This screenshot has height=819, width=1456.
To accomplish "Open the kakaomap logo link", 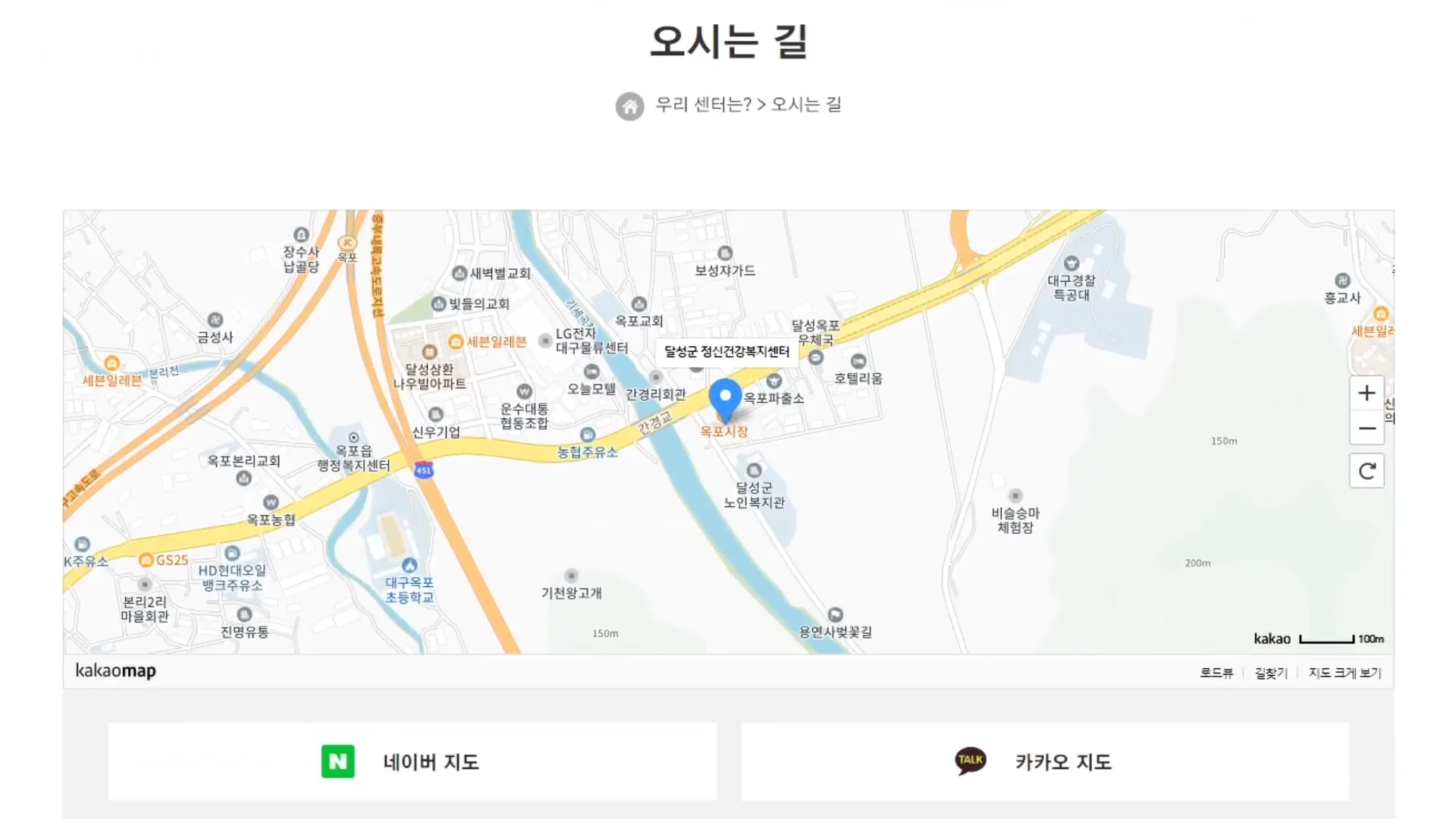I will [115, 671].
